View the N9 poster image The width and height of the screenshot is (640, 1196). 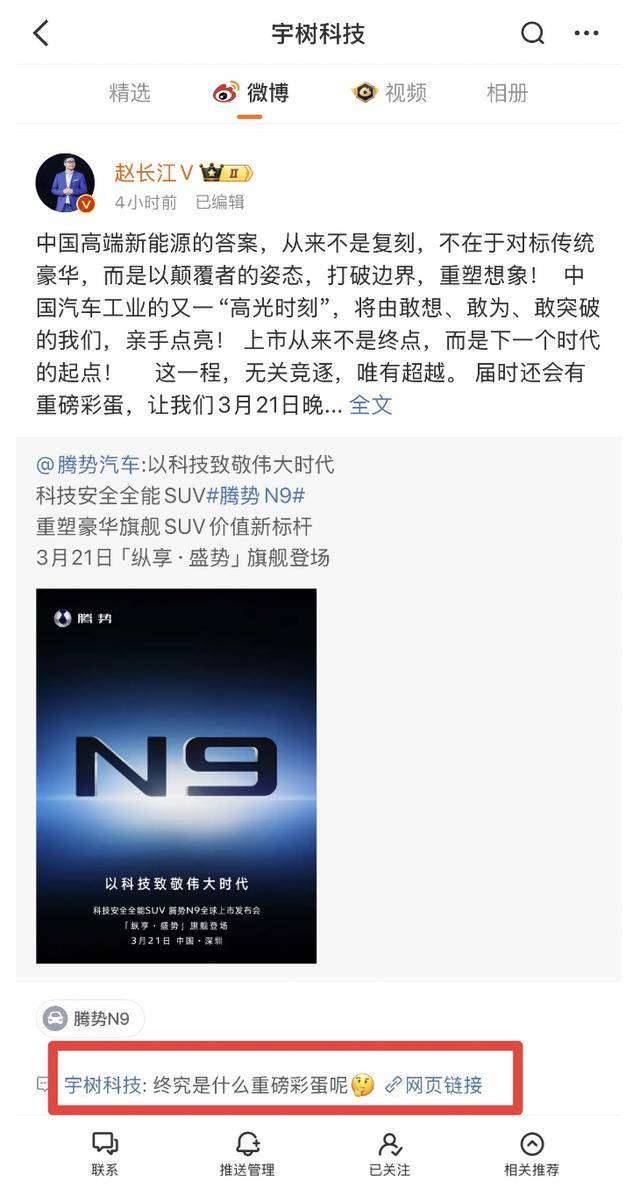pyautogui.click(x=176, y=776)
